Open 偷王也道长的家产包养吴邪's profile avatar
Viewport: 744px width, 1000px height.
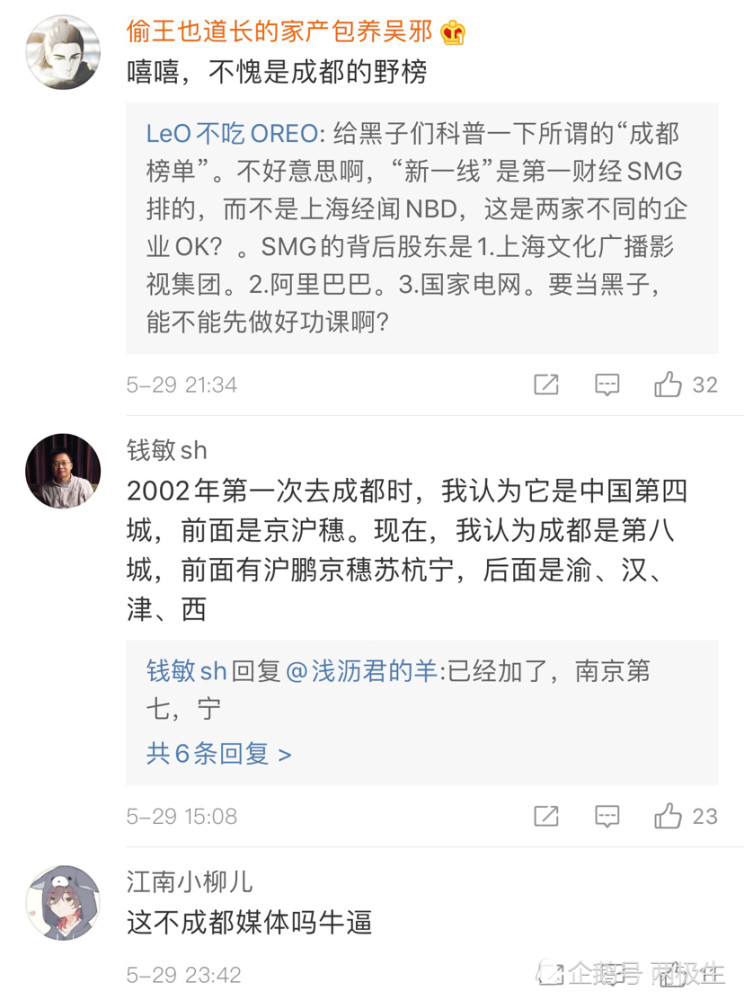point(62,52)
